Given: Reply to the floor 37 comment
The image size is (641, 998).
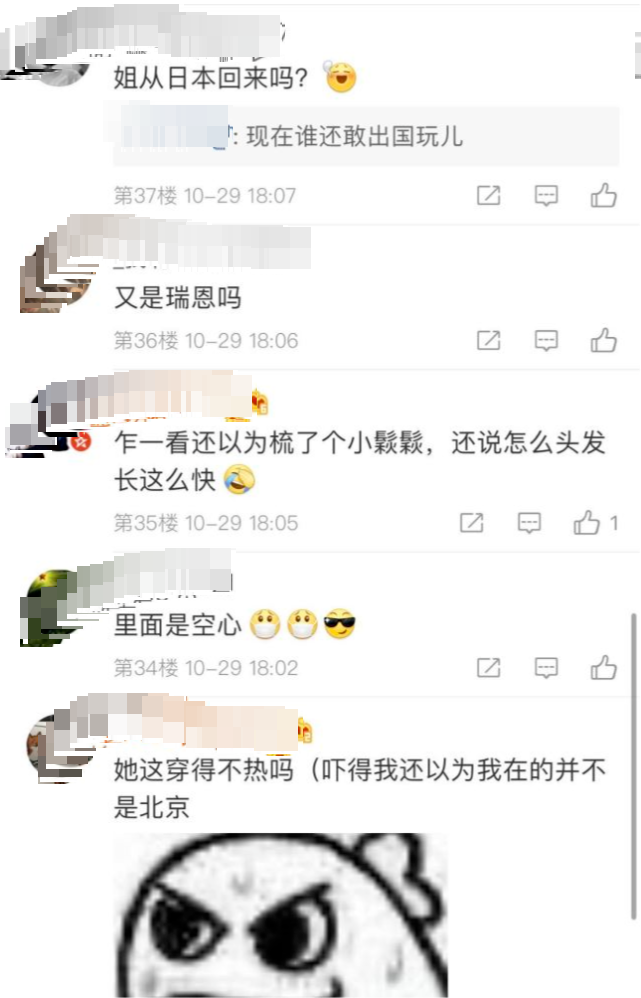Looking at the screenshot, I should point(546,195).
